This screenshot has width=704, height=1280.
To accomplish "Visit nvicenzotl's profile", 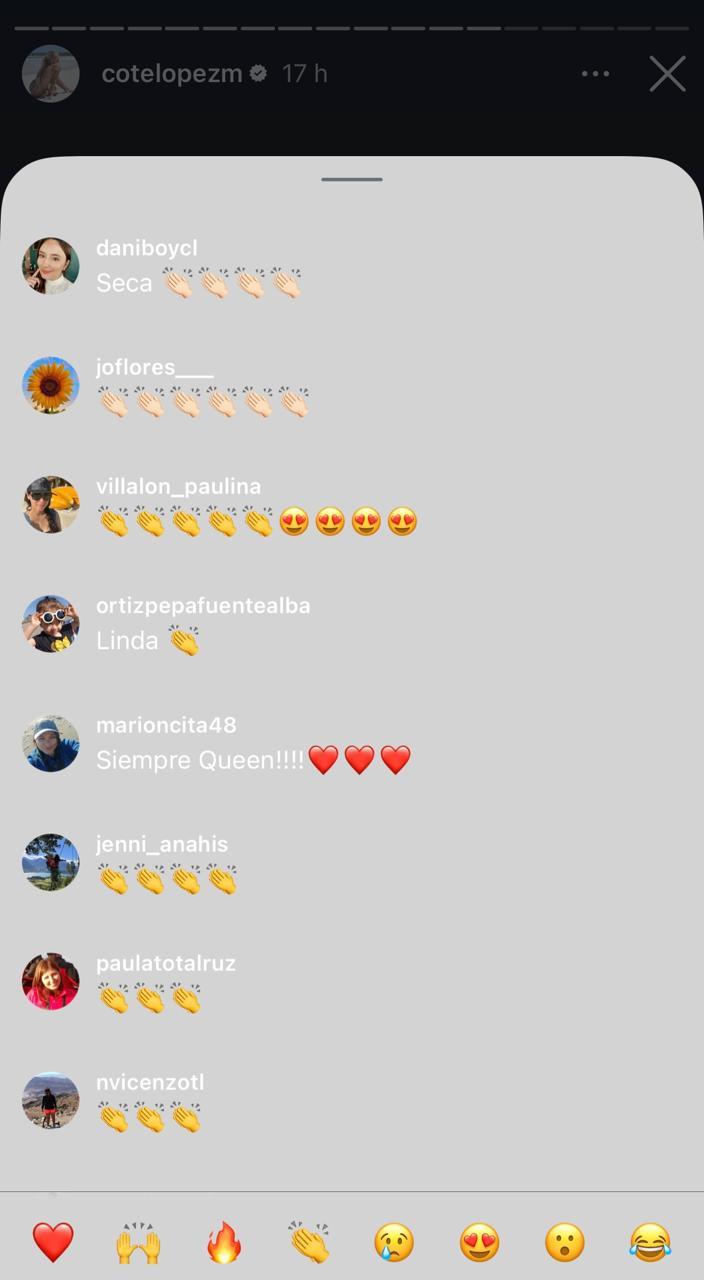I will (150, 1082).
